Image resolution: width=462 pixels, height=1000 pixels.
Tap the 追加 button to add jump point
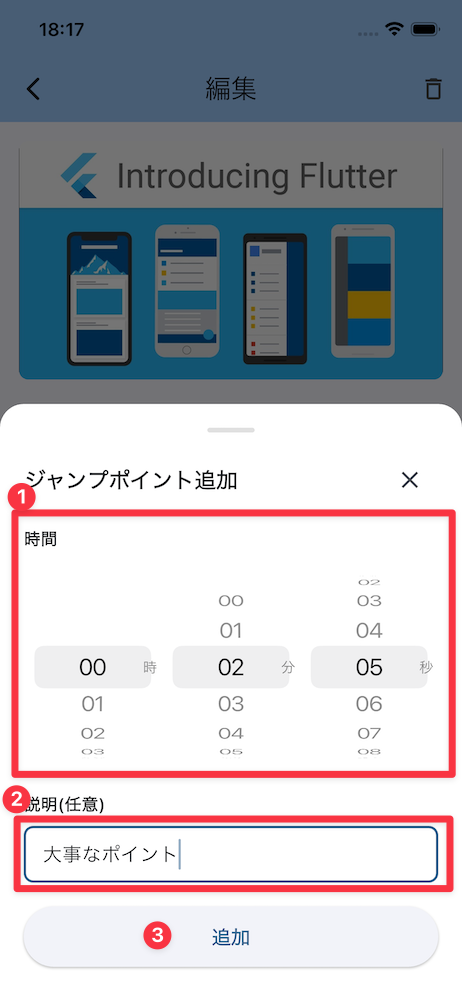231,937
